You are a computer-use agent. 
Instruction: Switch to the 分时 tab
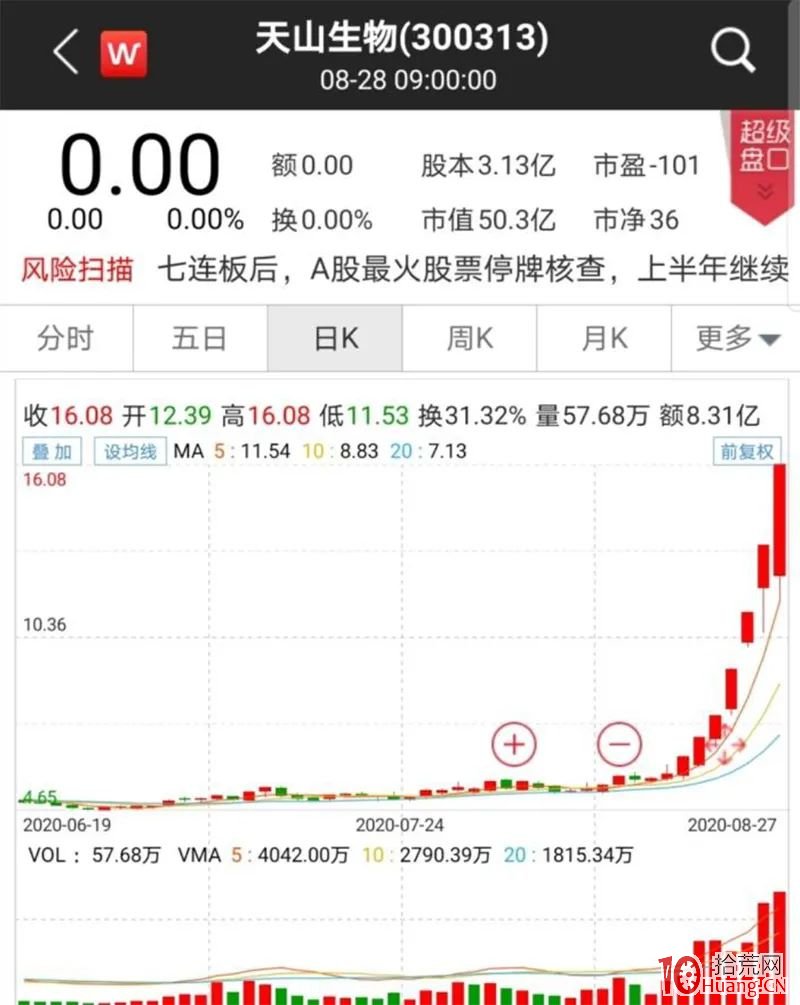tap(65, 338)
